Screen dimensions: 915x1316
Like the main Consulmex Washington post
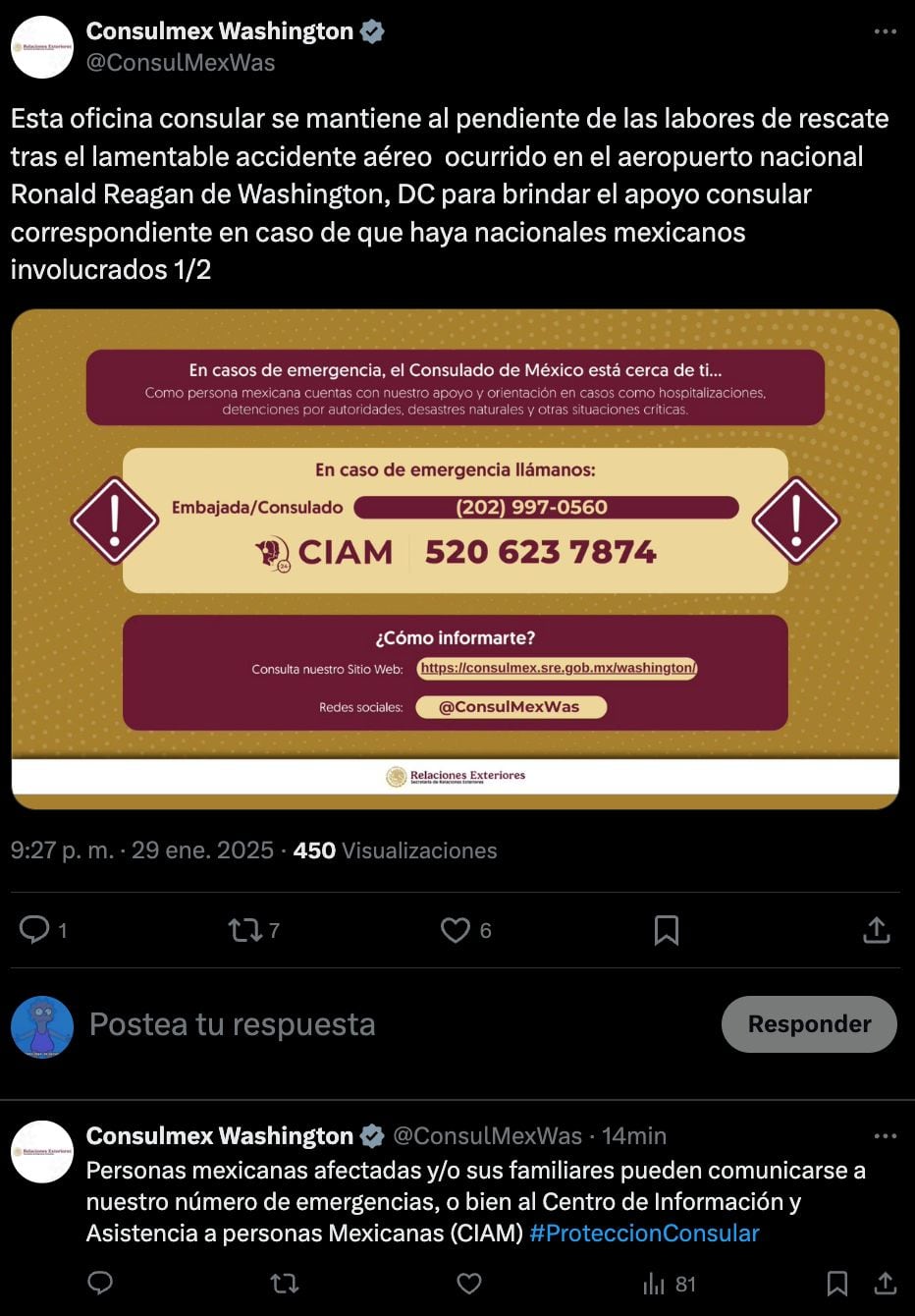455,929
